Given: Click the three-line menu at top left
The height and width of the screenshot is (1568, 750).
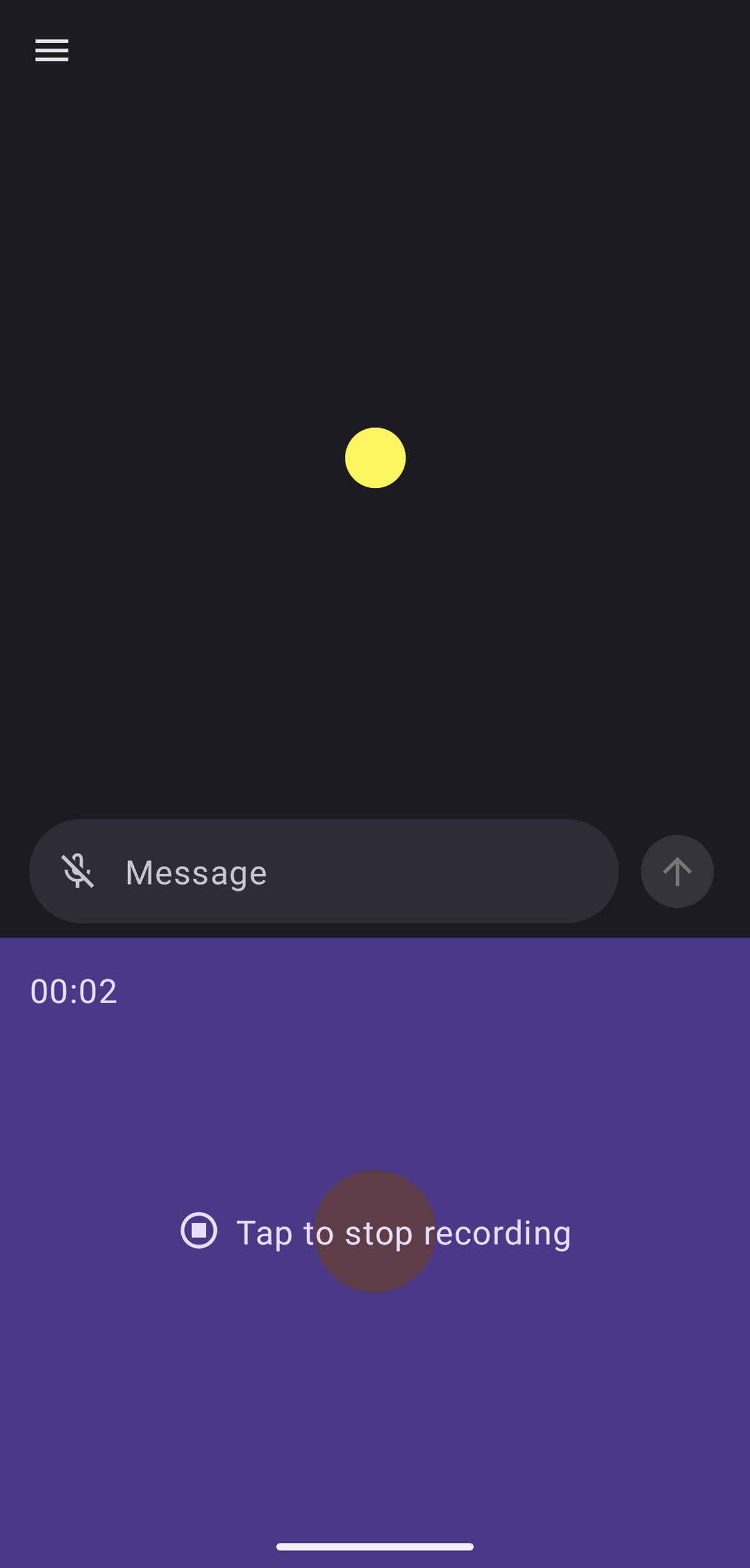Looking at the screenshot, I should (x=51, y=51).
